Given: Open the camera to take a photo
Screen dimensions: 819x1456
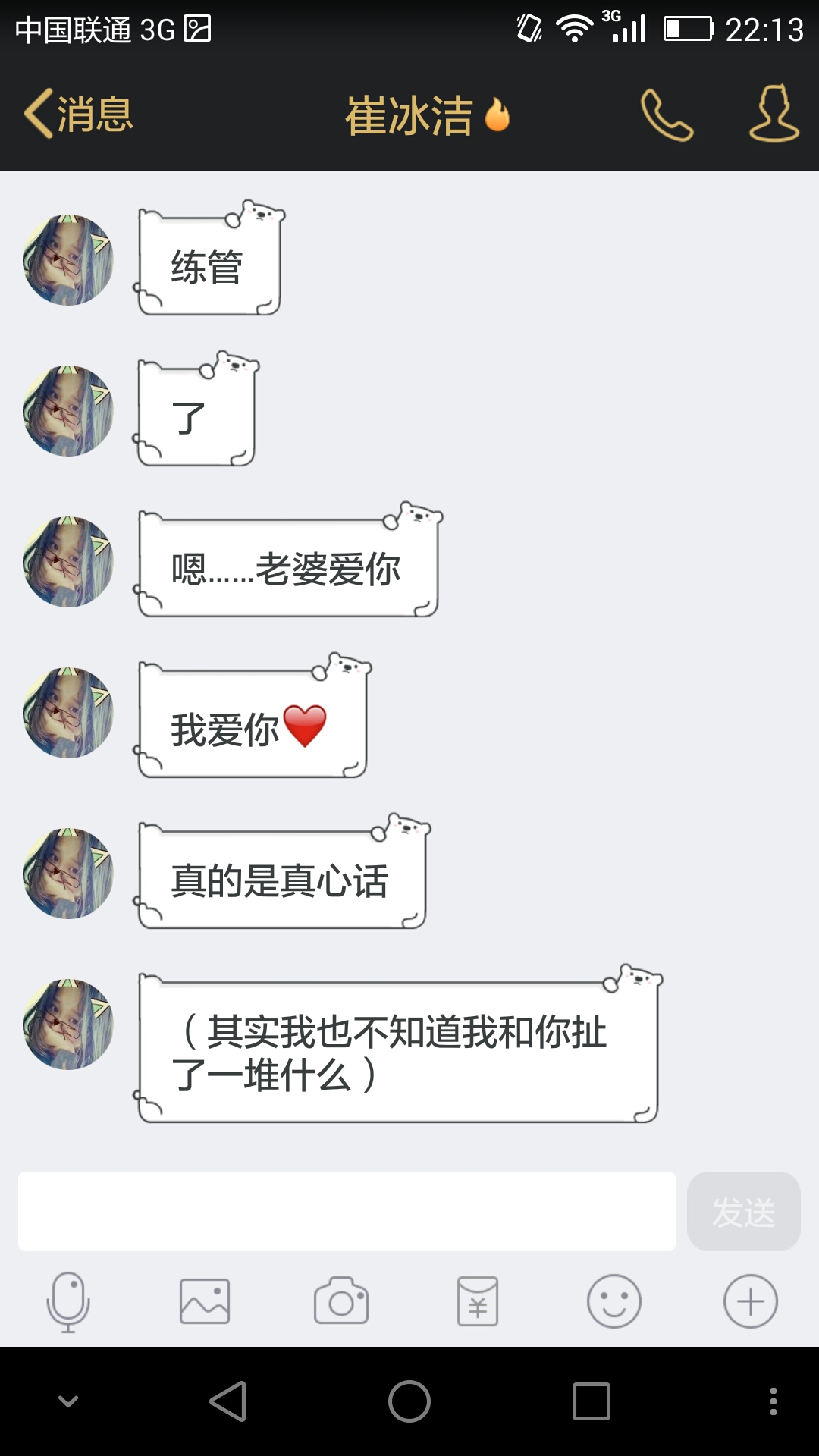Looking at the screenshot, I should pyautogui.click(x=341, y=1301).
